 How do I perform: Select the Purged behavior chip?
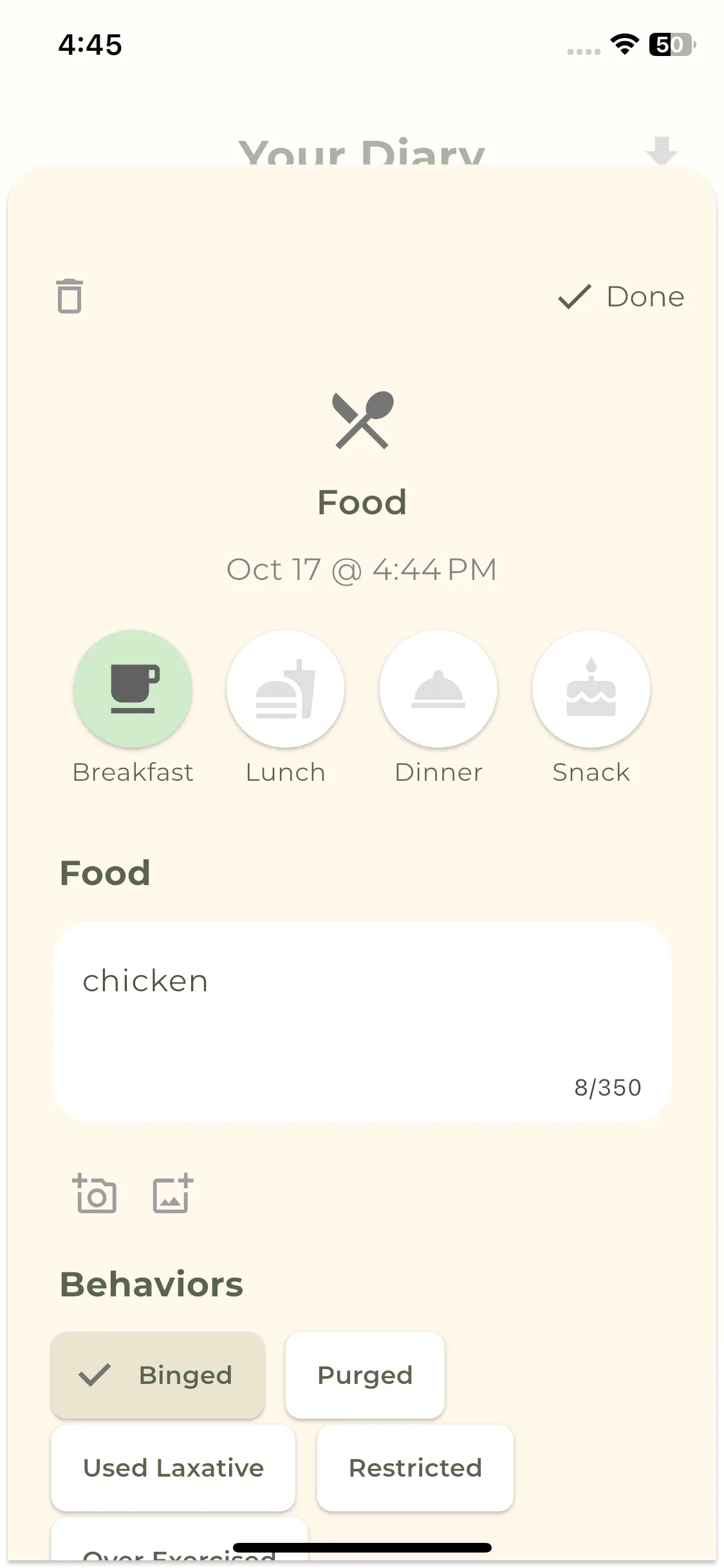pyautogui.click(x=365, y=1376)
